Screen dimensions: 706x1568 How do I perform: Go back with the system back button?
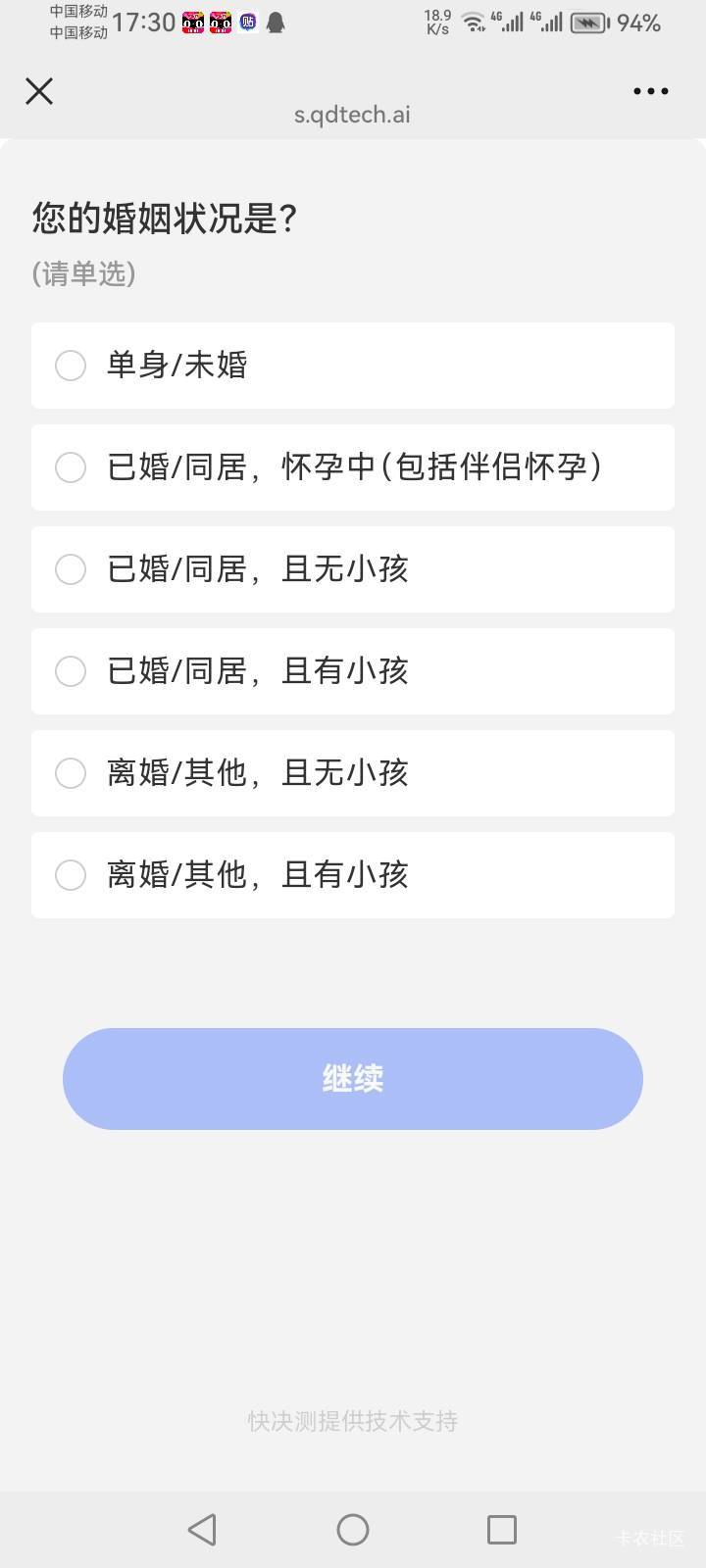[x=202, y=1530]
